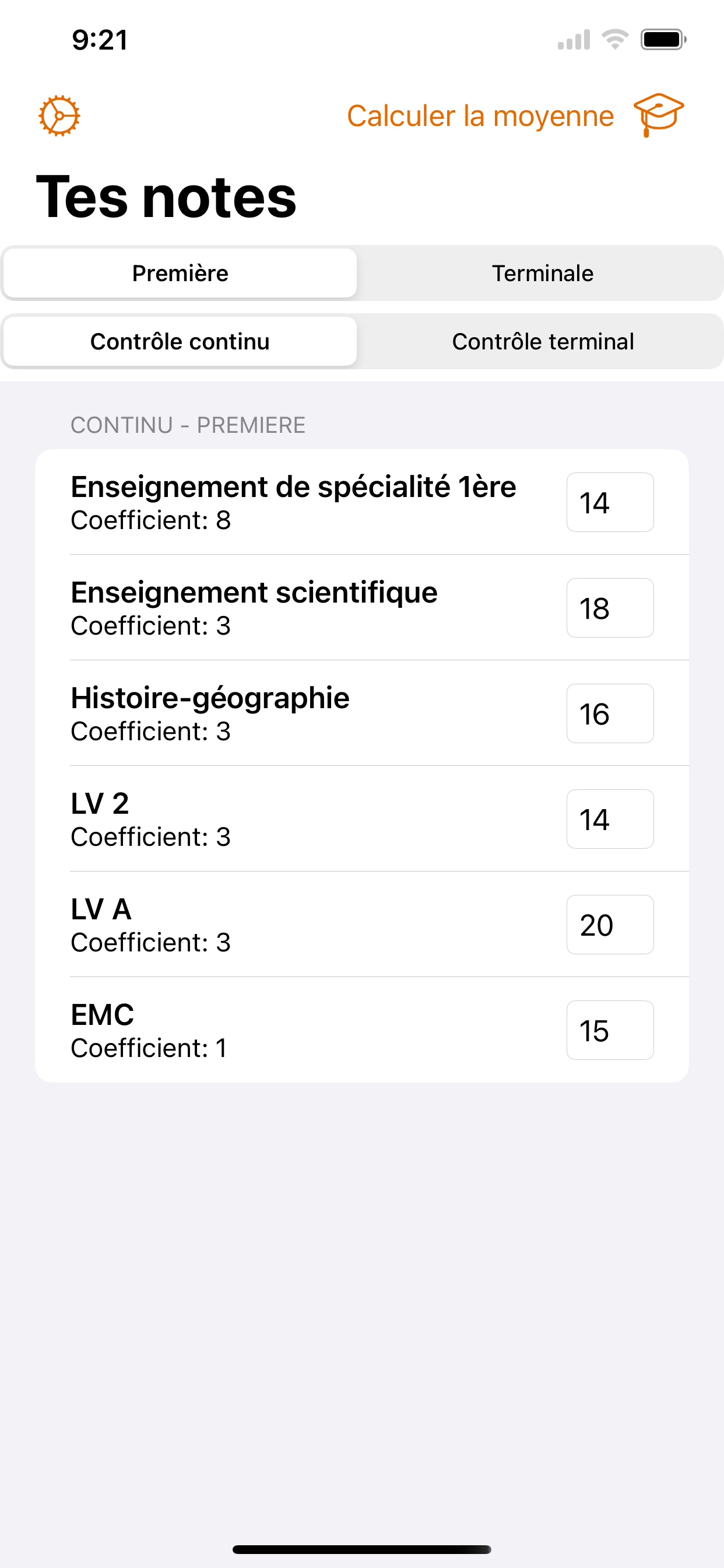Tap the EMC grade field showing 15
The height and width of the screenshot is (1568, 724).
(x=610, y=1030)
